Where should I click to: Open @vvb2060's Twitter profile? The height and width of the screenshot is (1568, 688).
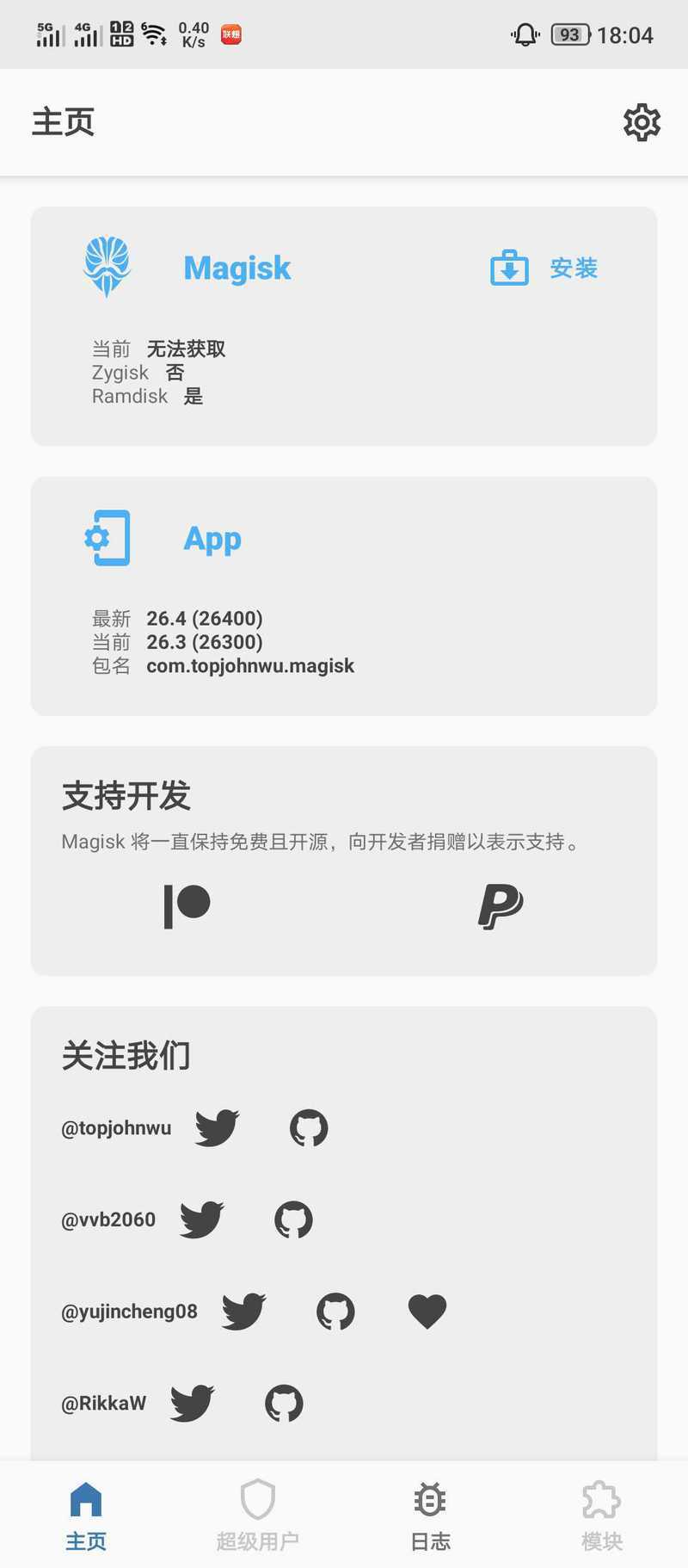202,1219
